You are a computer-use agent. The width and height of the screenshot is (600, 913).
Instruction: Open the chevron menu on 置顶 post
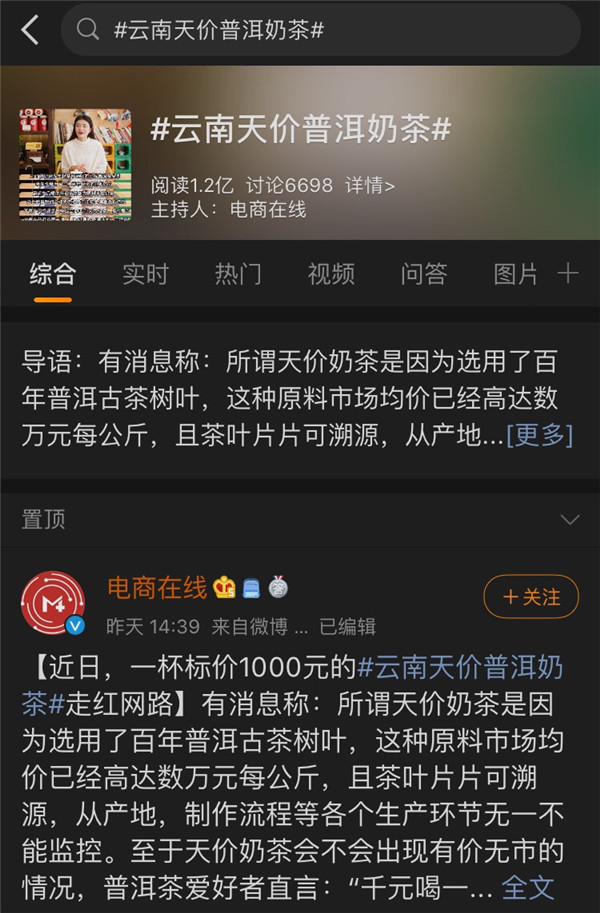pos(570,520)
